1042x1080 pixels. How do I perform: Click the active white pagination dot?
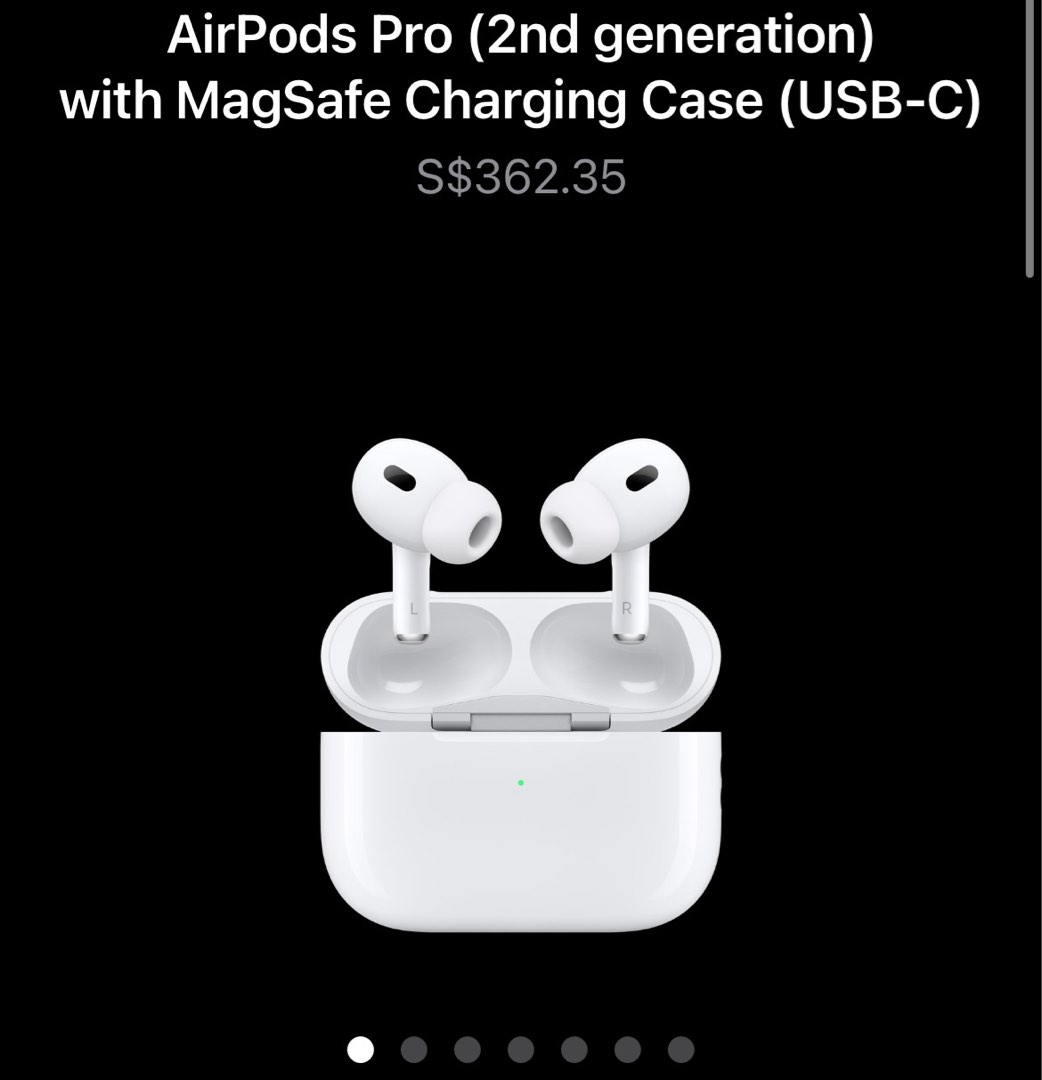(362, 1050)
